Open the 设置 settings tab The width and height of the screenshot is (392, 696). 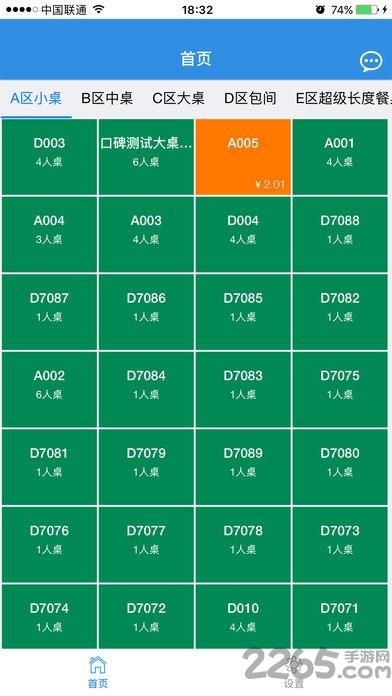click(x=294, y=672)
